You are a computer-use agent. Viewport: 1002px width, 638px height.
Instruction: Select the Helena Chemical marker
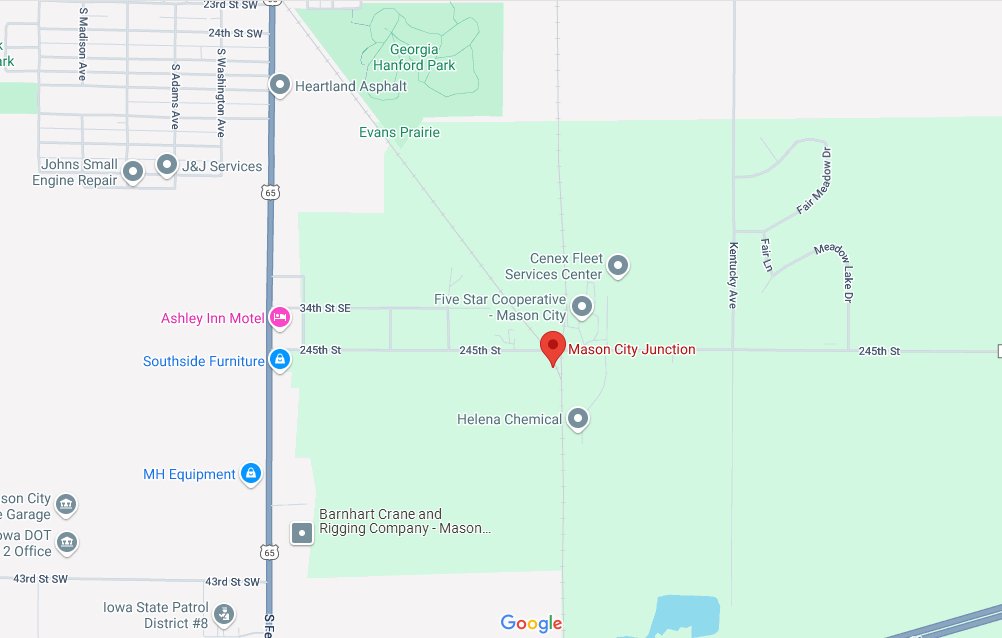(x=577, y=418)
